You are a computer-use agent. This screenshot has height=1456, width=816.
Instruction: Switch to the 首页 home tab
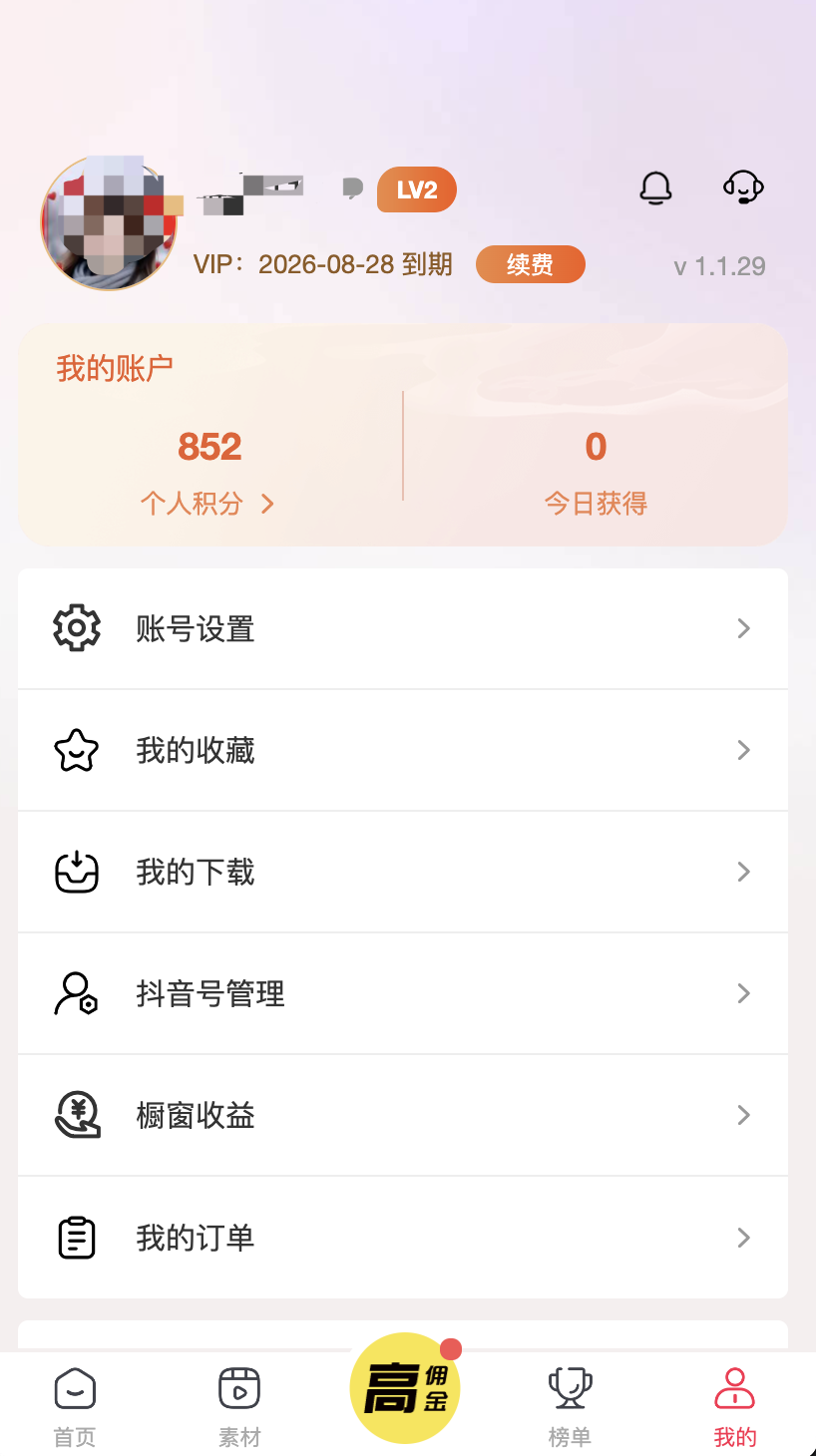pyautogui.click(x=75, y=1406)
